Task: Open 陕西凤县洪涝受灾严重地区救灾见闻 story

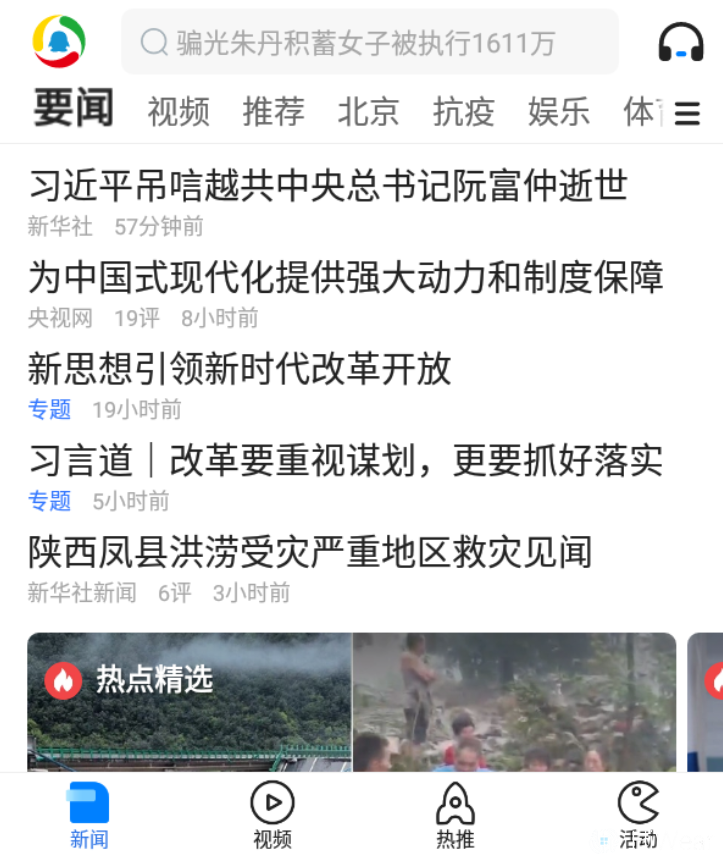Action: (x=310, y=552)
